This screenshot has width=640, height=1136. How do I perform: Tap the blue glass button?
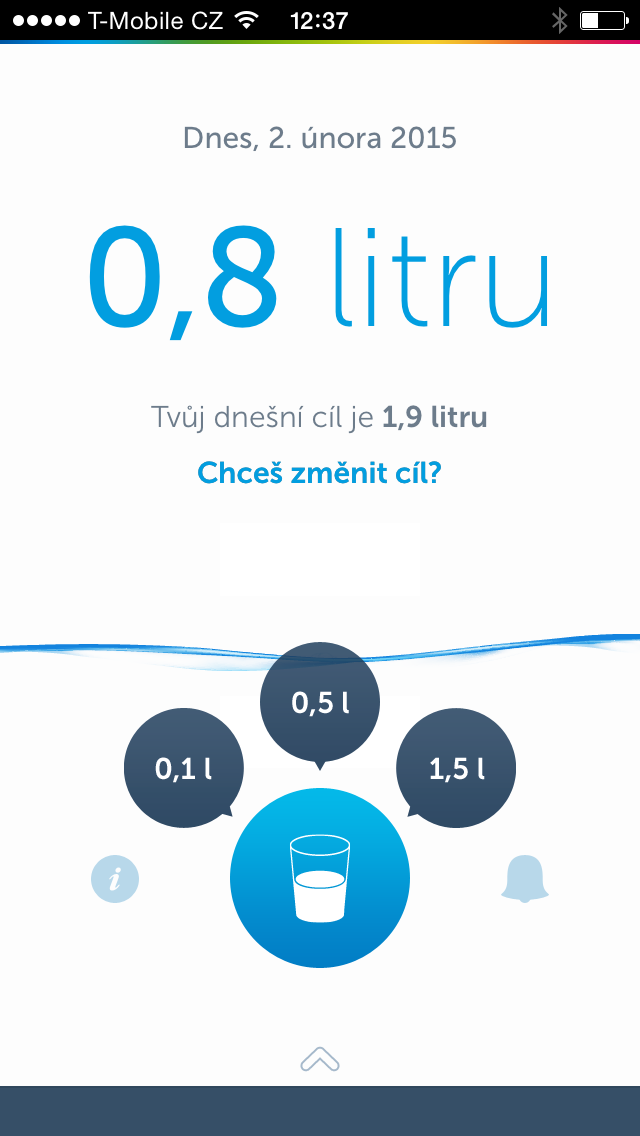pyautogui.click(x=320, y=877)
